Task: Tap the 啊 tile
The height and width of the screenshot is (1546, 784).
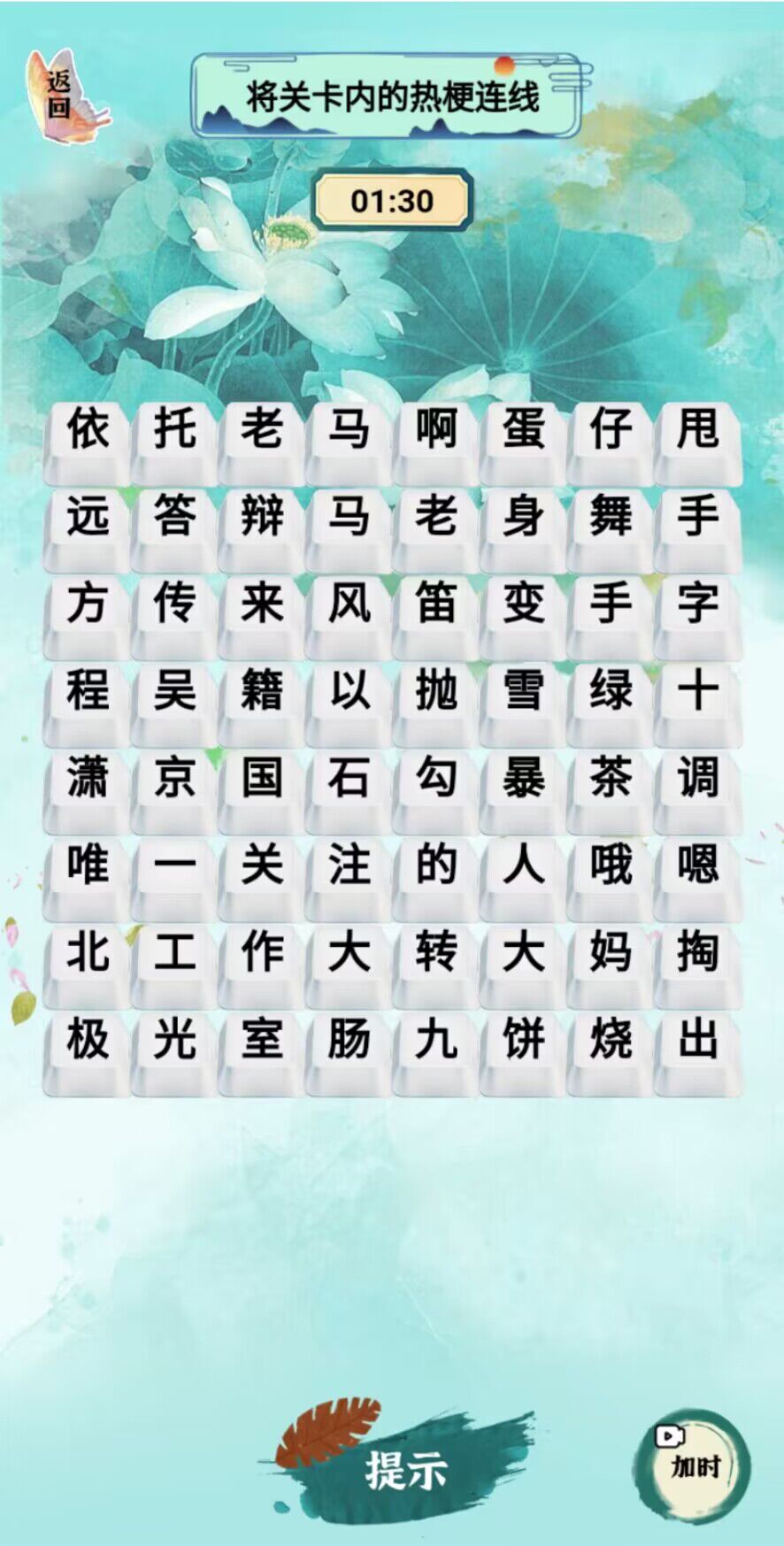Action: (x=436, y=431)
